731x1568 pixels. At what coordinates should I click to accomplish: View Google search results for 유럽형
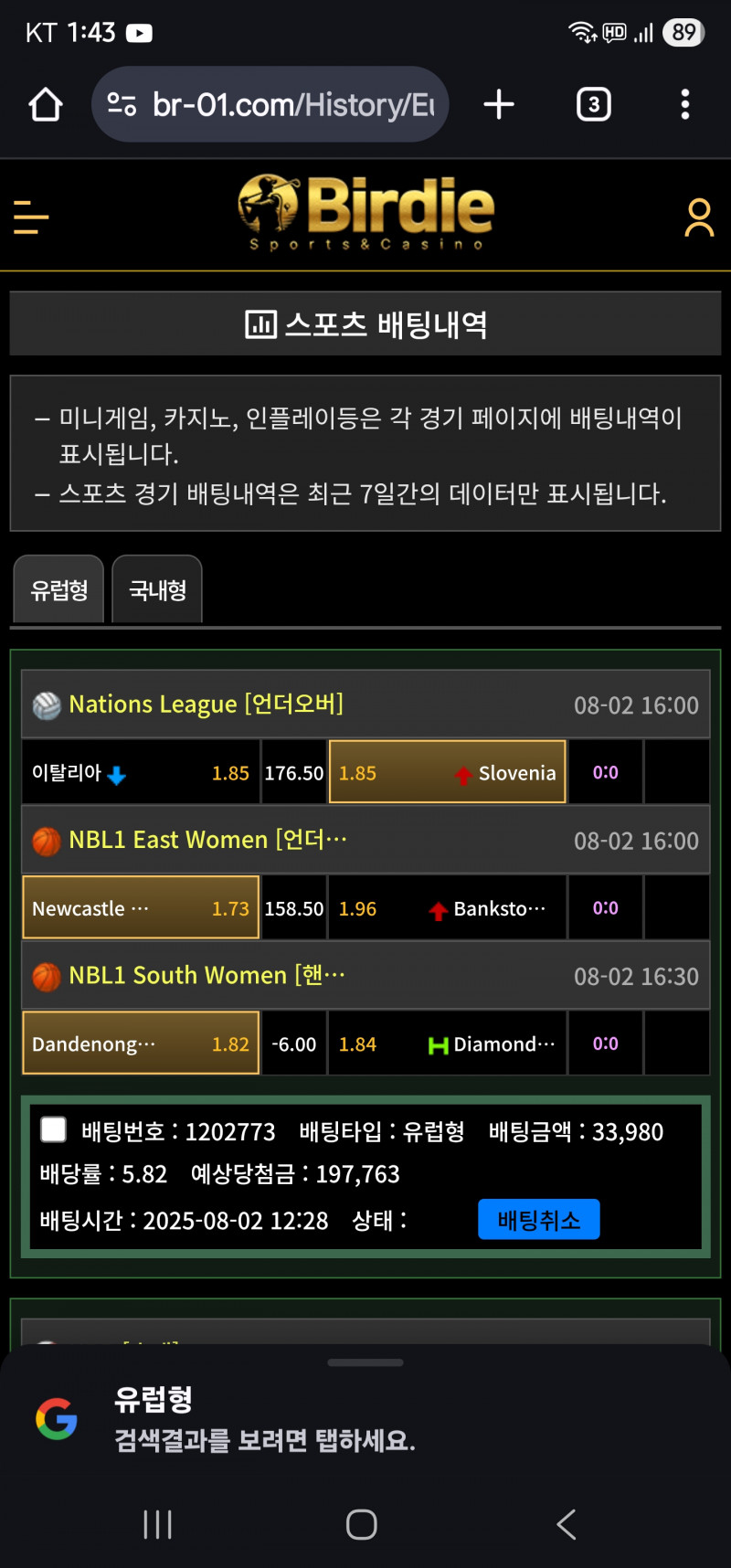(x=265, y=1420)
